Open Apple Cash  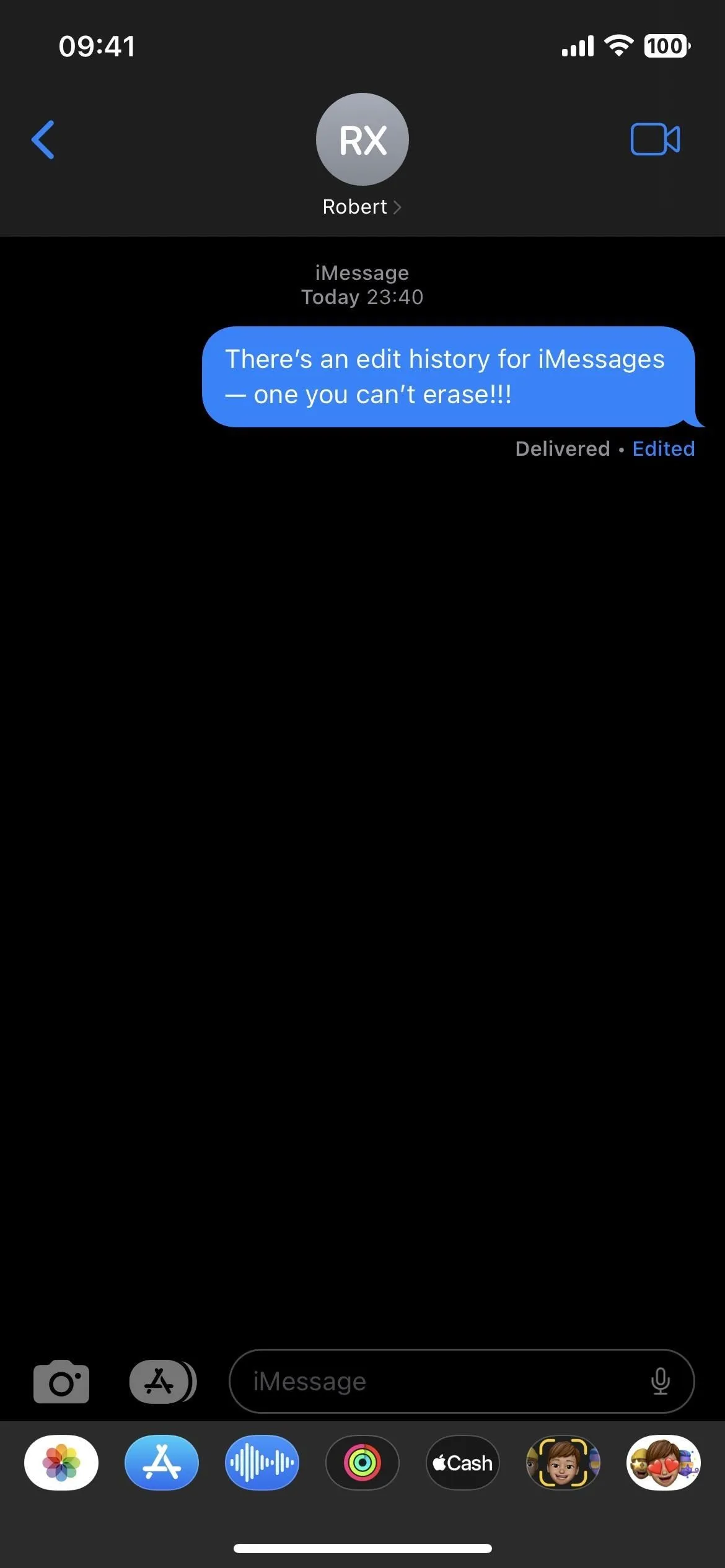coord(463,1463)
